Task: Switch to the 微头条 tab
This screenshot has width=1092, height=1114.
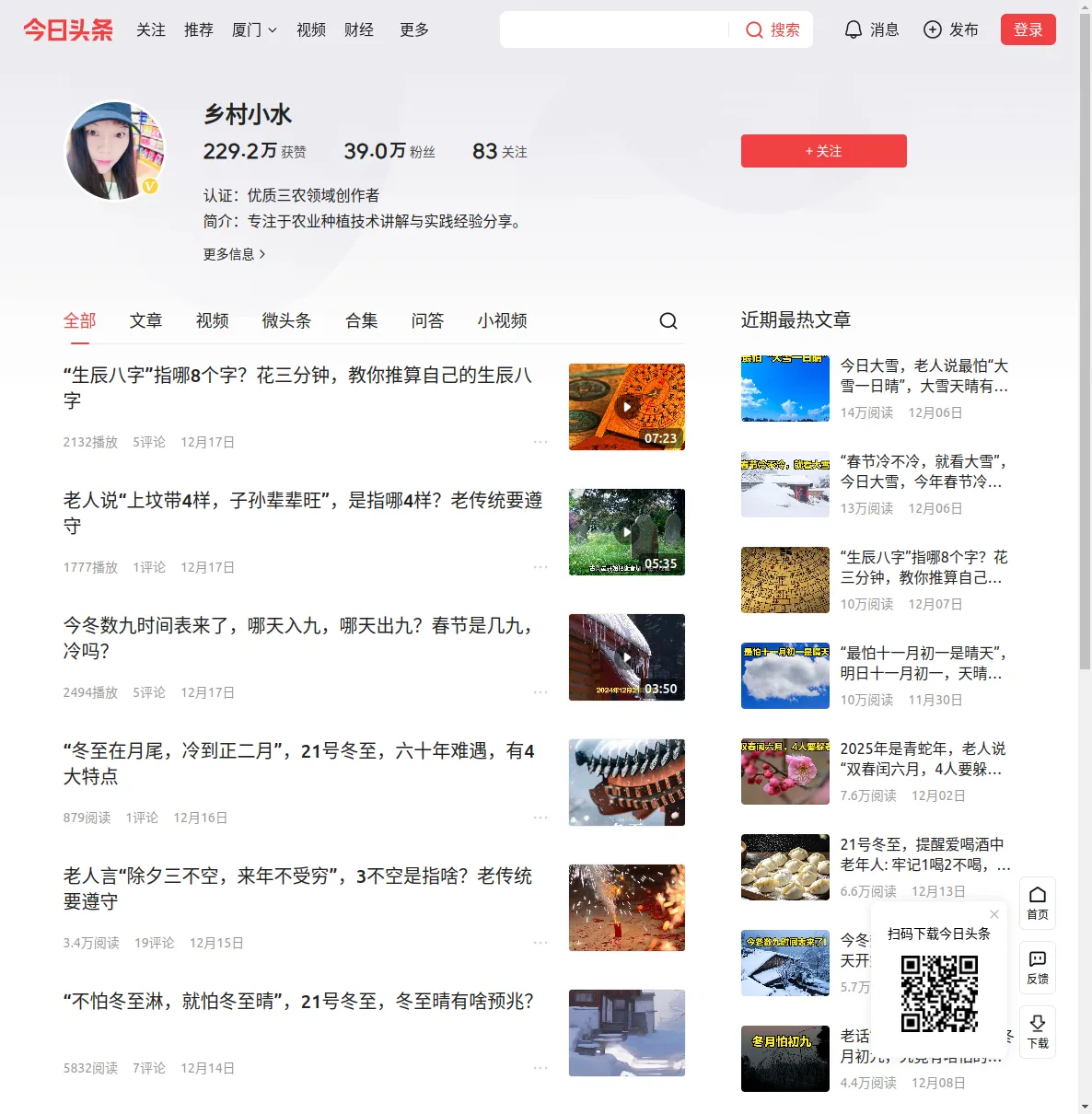Action: 286,320
